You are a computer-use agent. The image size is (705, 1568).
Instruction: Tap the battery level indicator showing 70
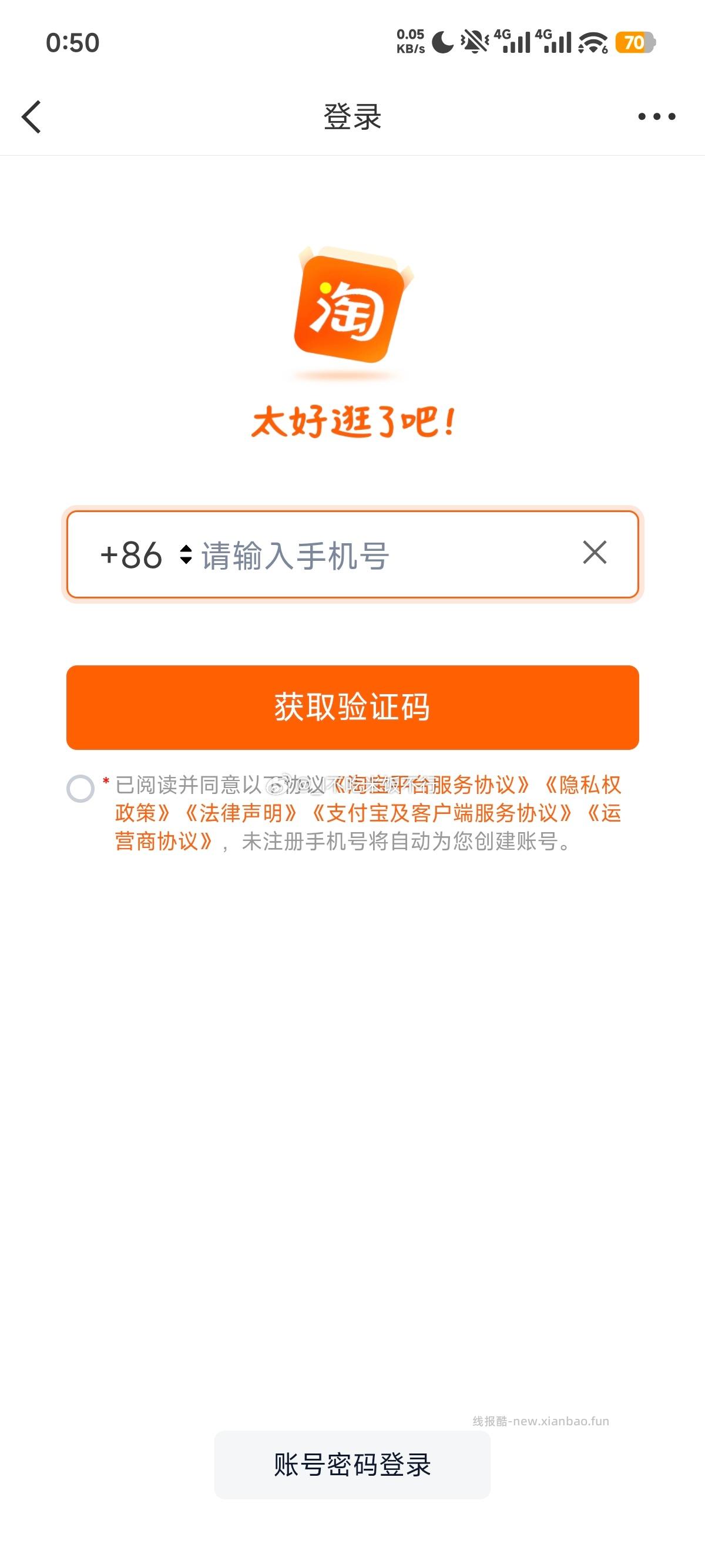(636, 41)
